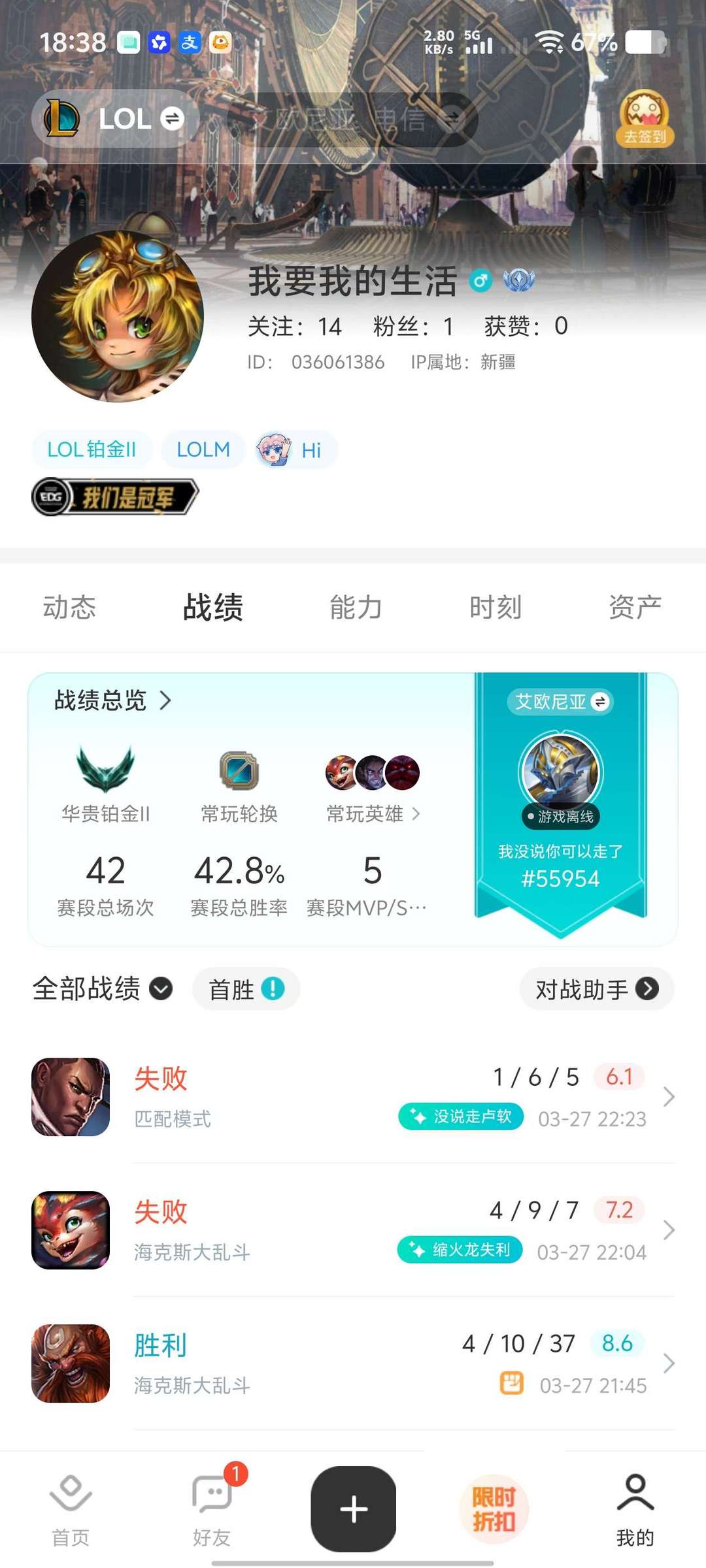Screen dimensions: 706x1568
Task: Tap the 去签到 check-in icon
Action: [644, 118]
